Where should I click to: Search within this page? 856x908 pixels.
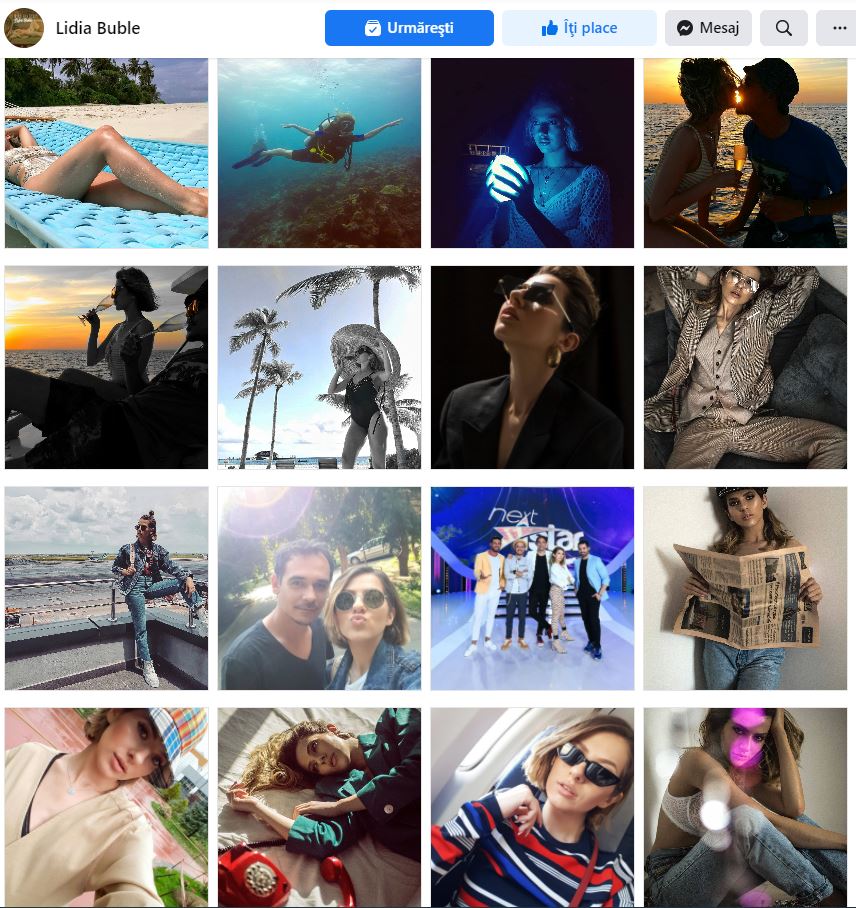pyautogui.click(x=784, y=28)
